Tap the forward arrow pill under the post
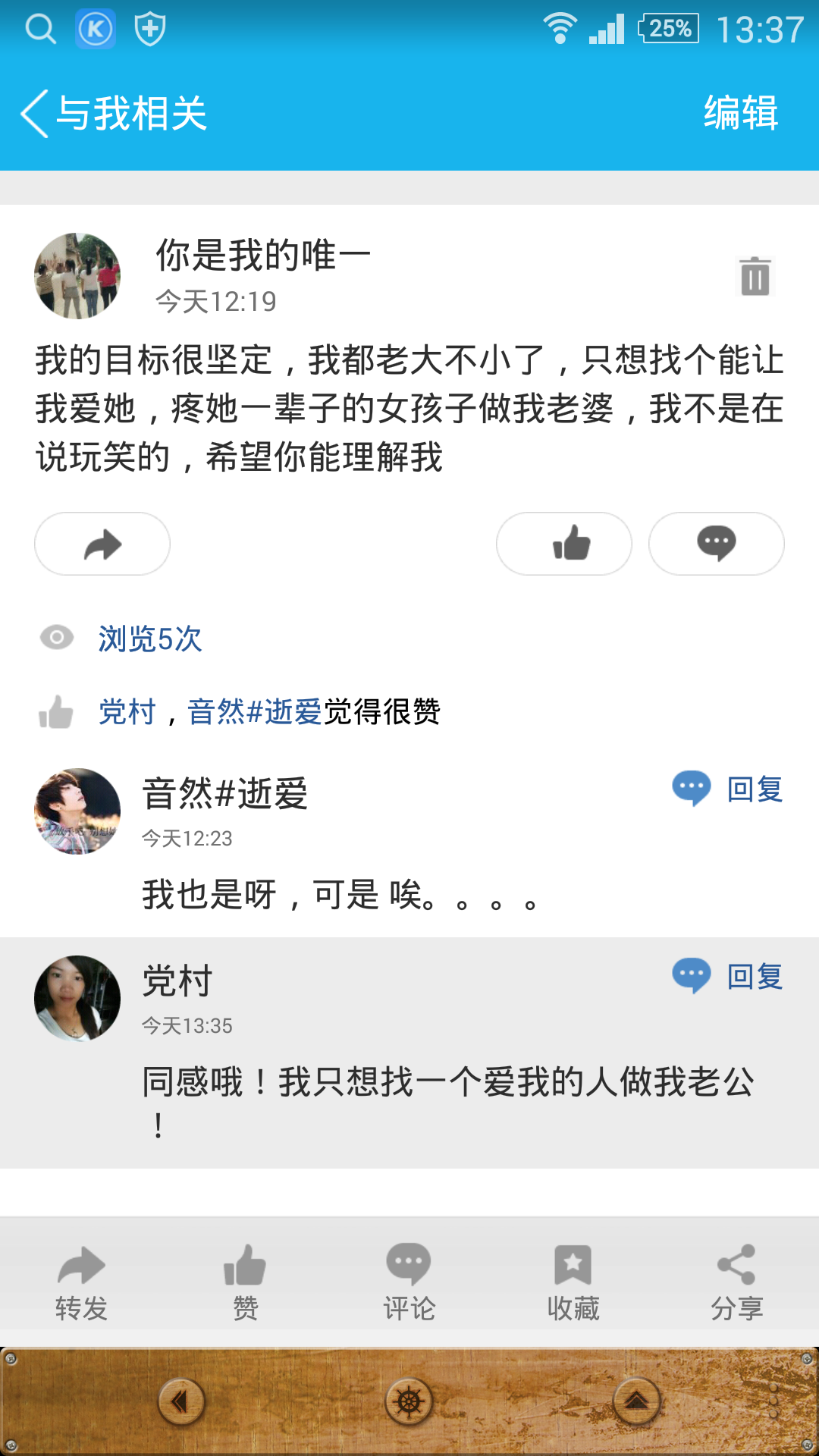 (x=102, y=544)
